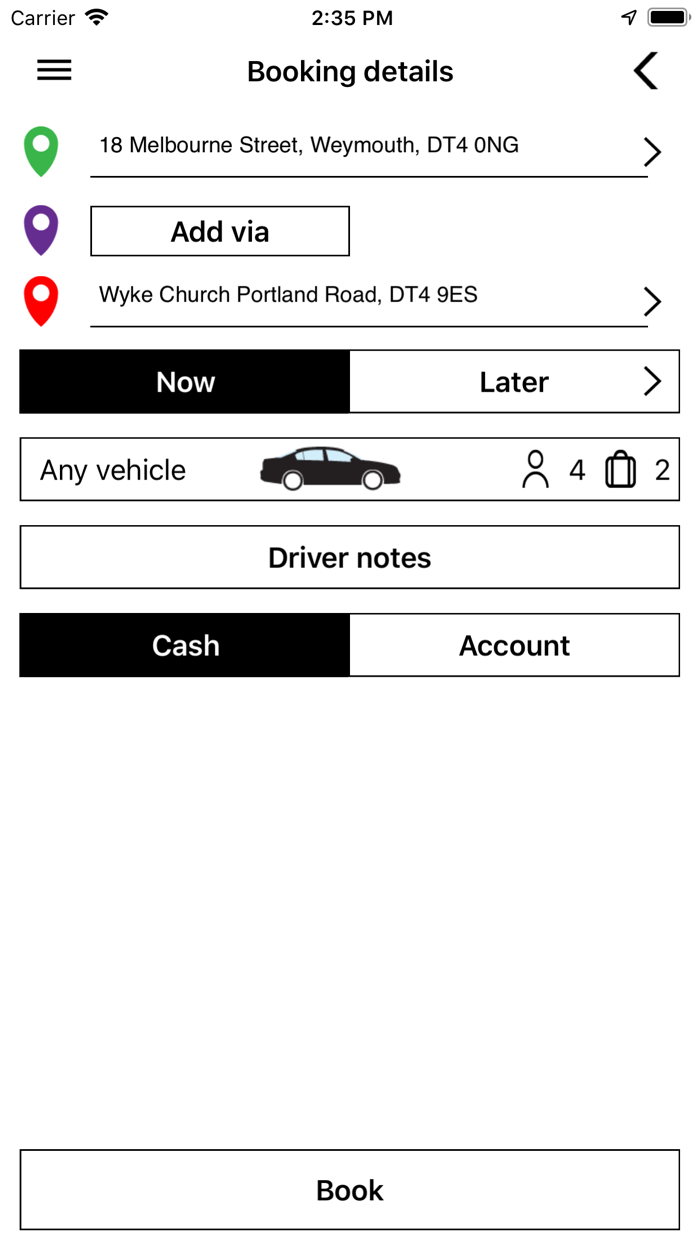Choose a vehicle type in Any vehicle
The width and height of the screenshot is (700, 1244).
[x=350, y=470]
